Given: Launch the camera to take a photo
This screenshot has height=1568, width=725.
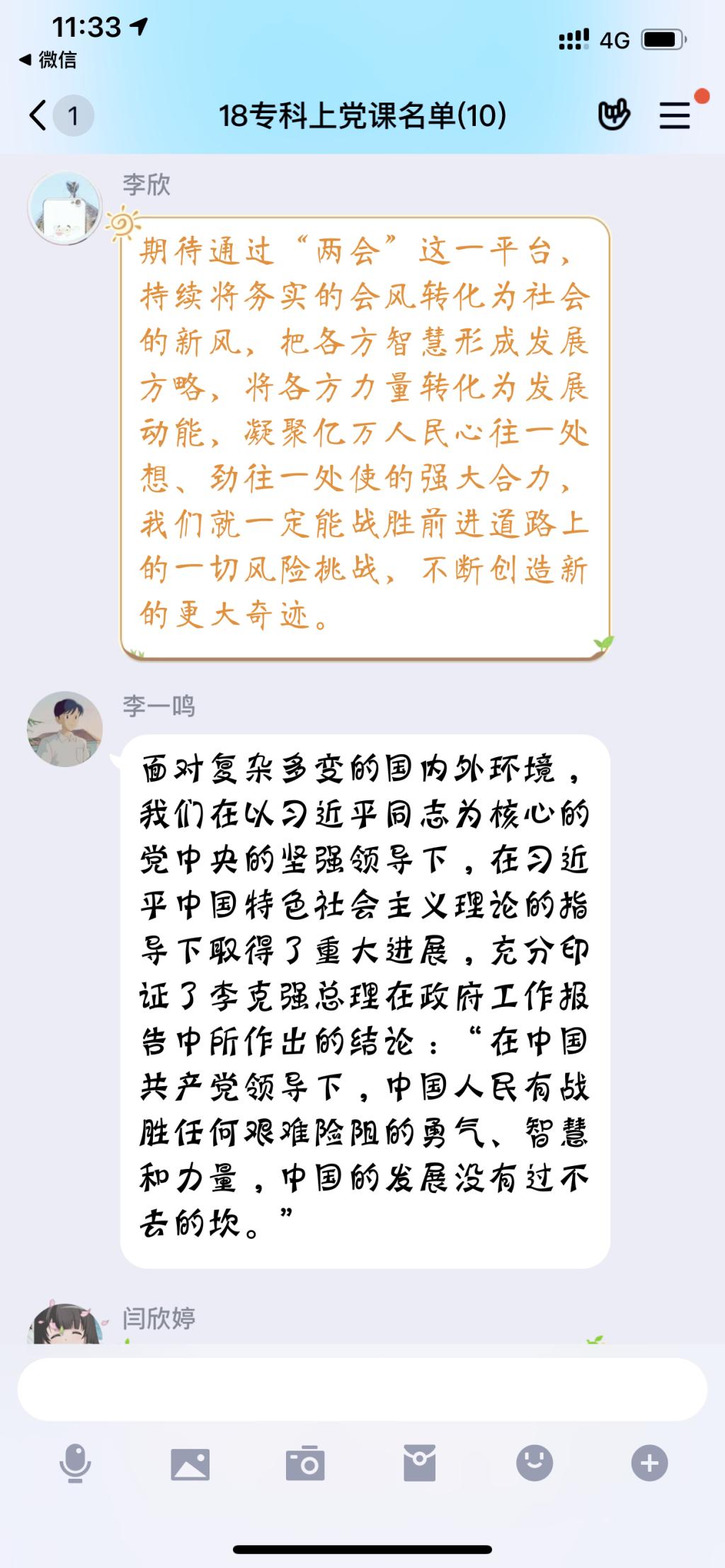Looking at the screenshot, I should [305, 1463].
